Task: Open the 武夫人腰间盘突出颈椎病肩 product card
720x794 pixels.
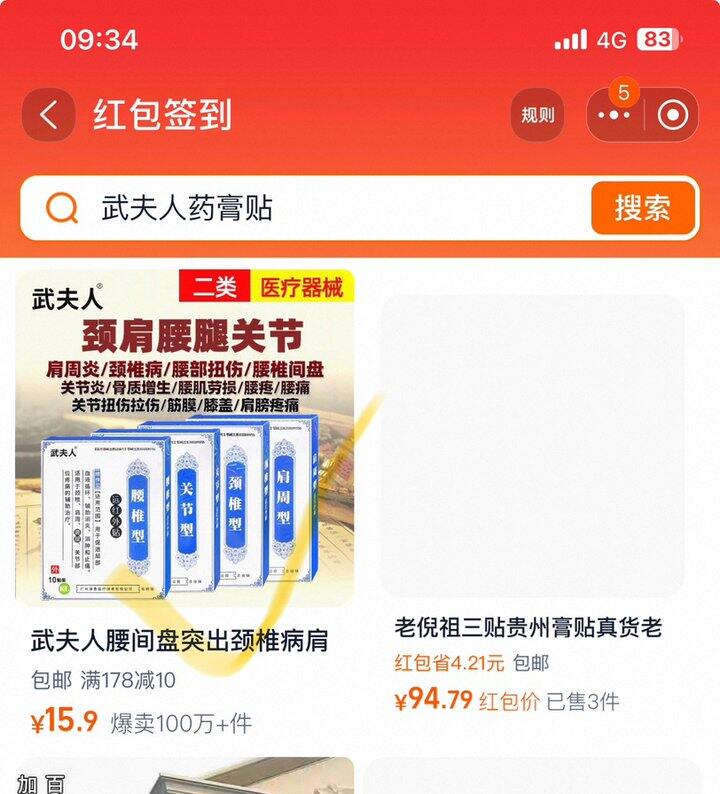Action: tap(185, 500)
